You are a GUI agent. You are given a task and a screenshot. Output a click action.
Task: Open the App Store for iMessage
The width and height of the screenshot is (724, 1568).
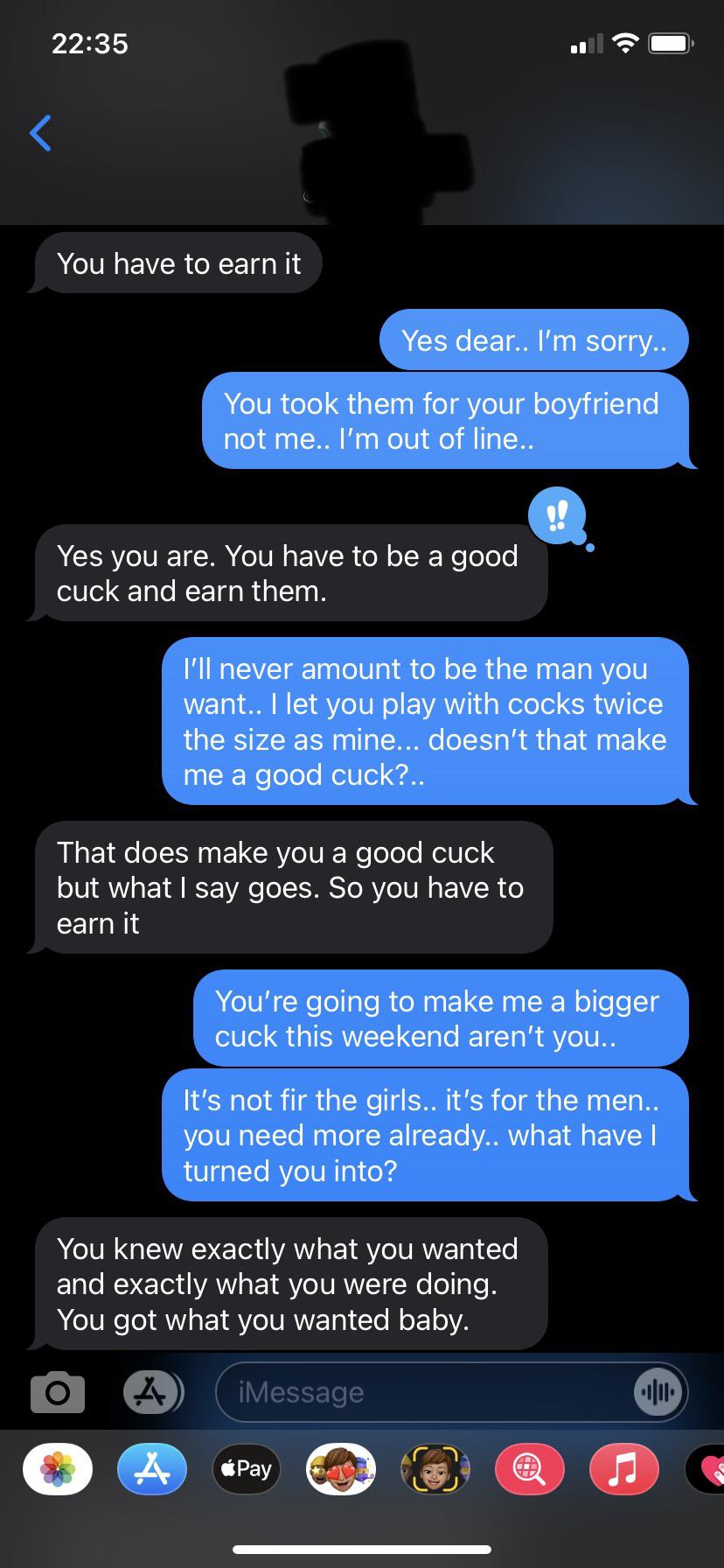point(152,1468)
